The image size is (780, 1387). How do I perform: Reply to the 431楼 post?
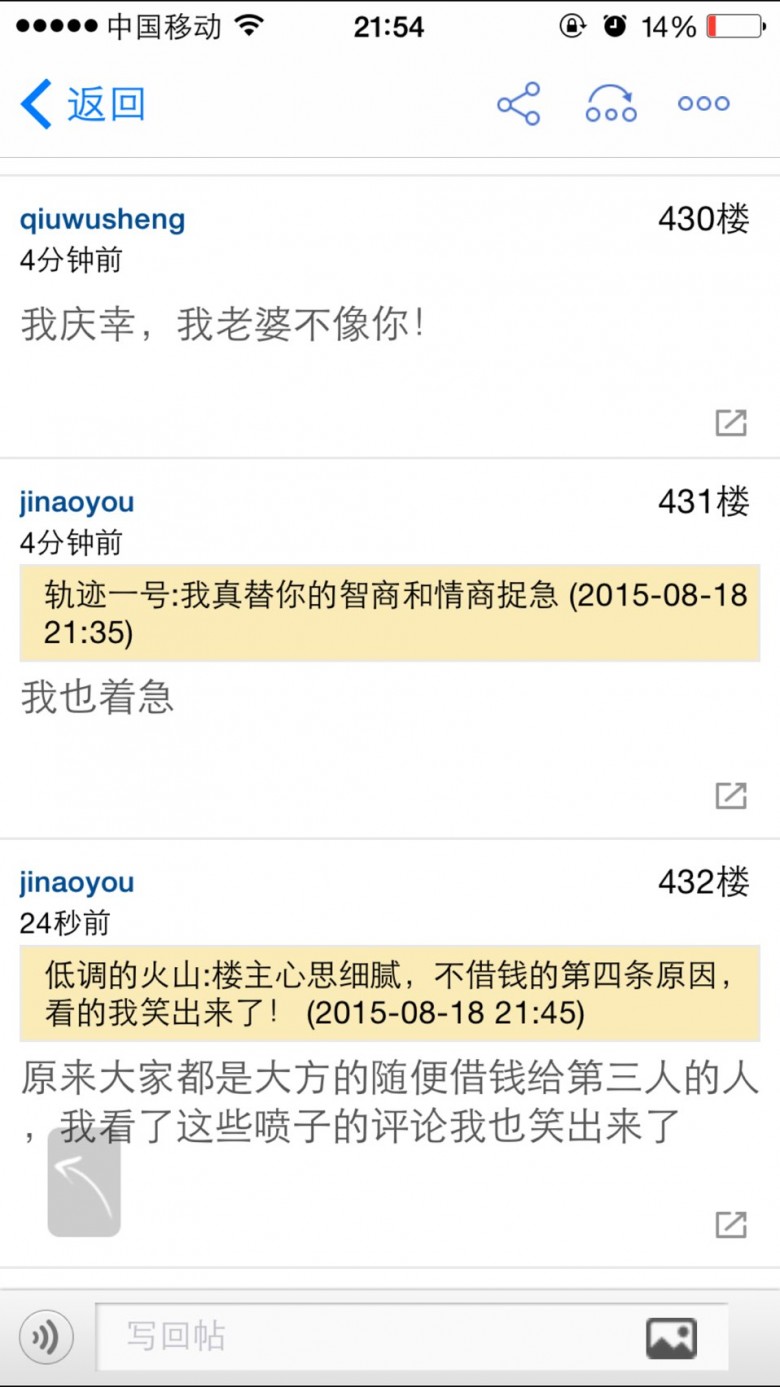click(x=731, y=796)
